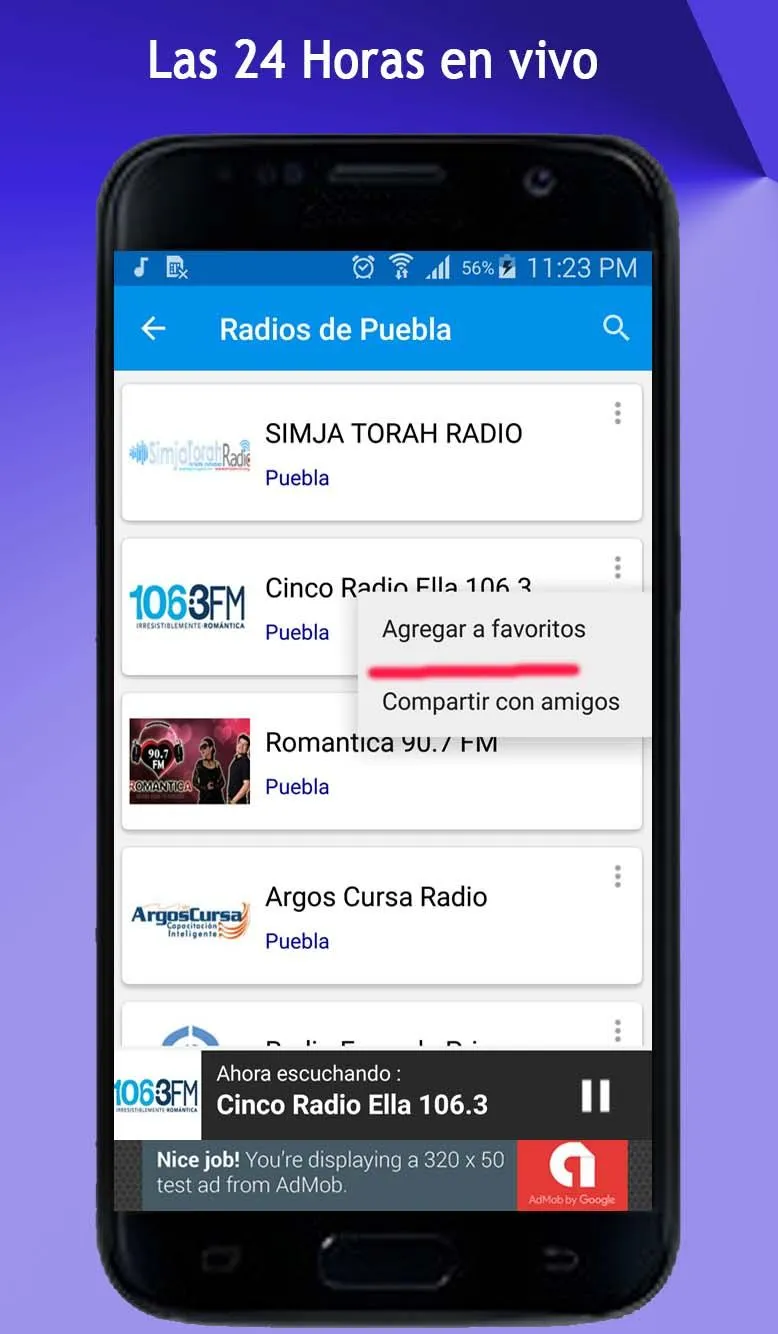The width and height of the screenshot is (778, 1334).
Task: Select Agregar a favoritos from the menu
Action: (x=483, y=629)
